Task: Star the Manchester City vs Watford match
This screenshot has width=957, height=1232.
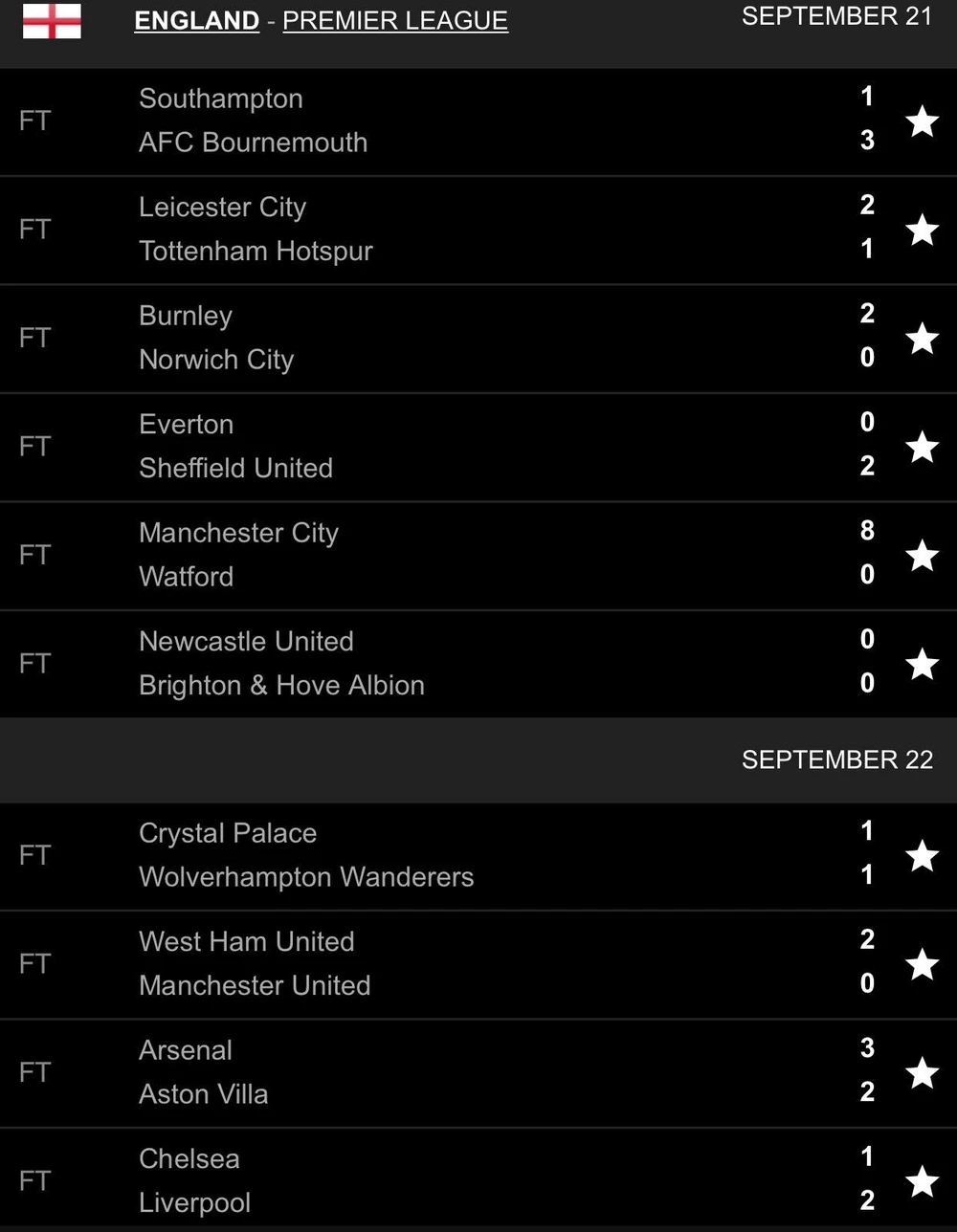Action: coord(922,556)
